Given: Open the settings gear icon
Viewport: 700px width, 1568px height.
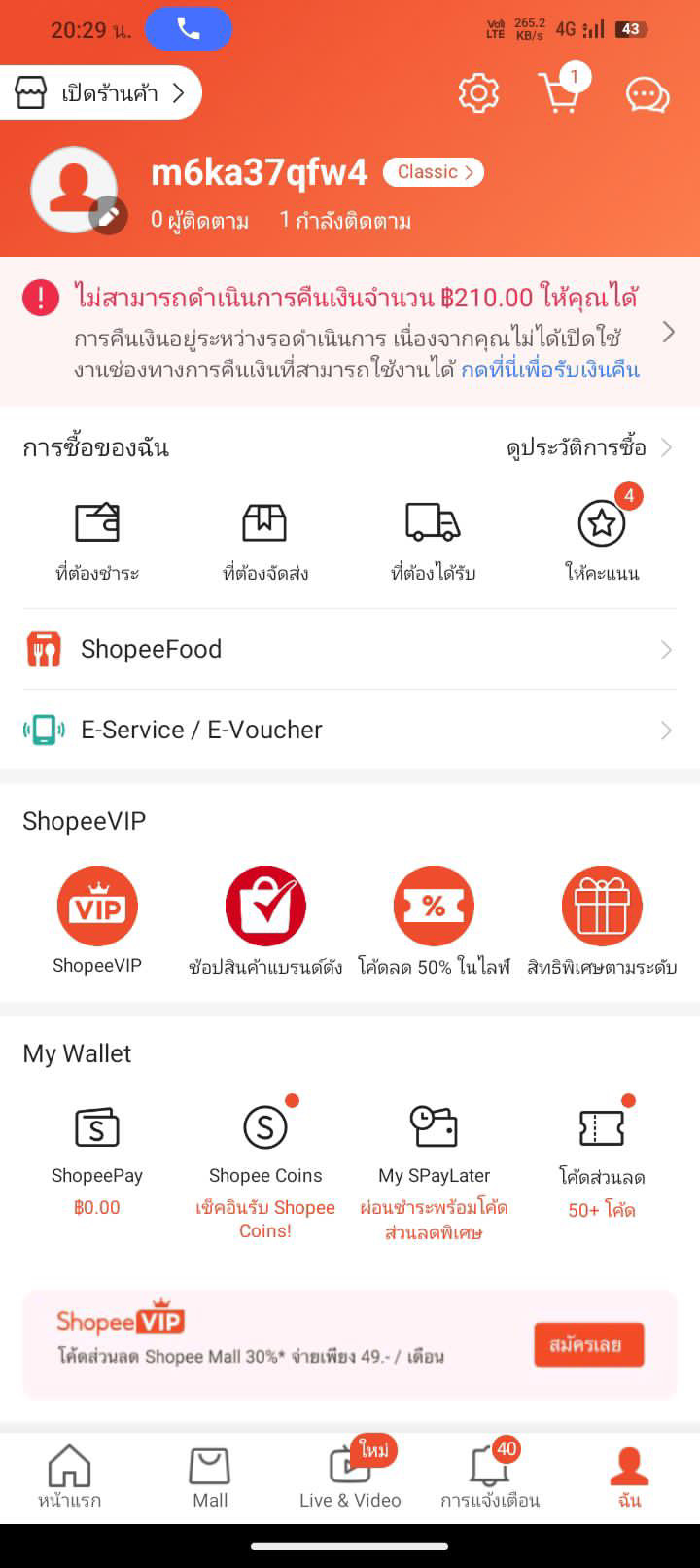Looking at the screenshot, I should [478, 93].
